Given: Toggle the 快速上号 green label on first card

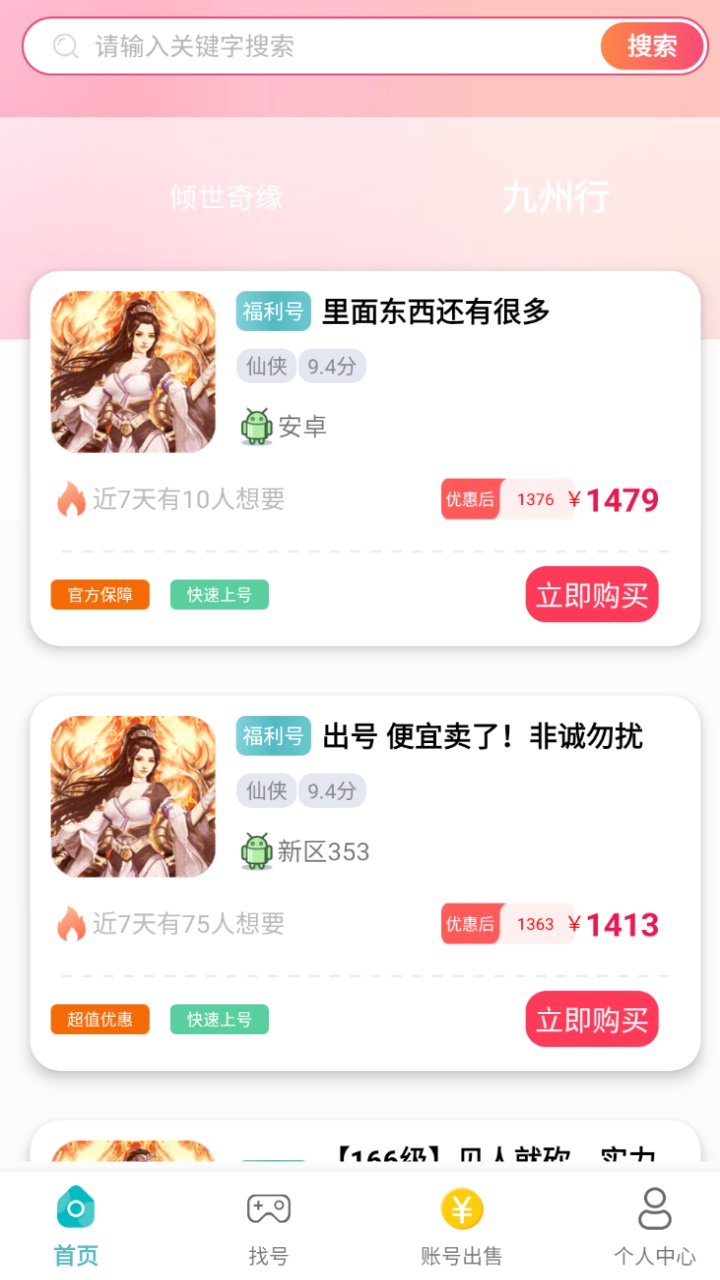Looking at the screenshot, I should coord(219,594).
